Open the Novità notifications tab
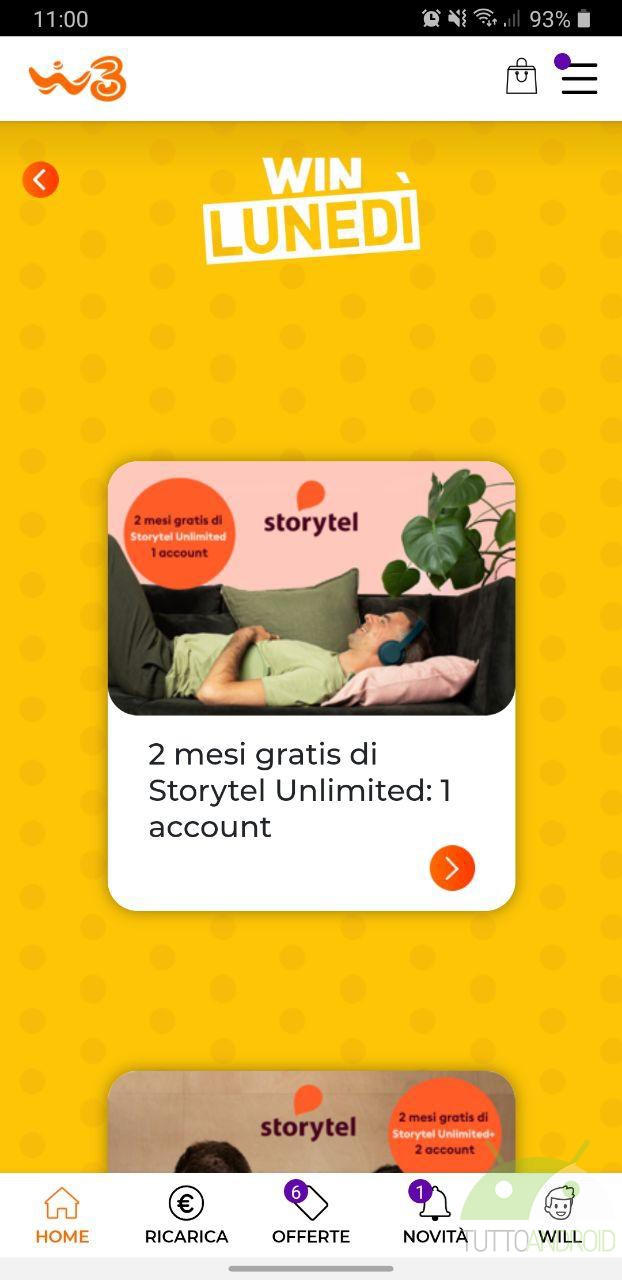The image size is (622, 1280). tap(435, 1216)
